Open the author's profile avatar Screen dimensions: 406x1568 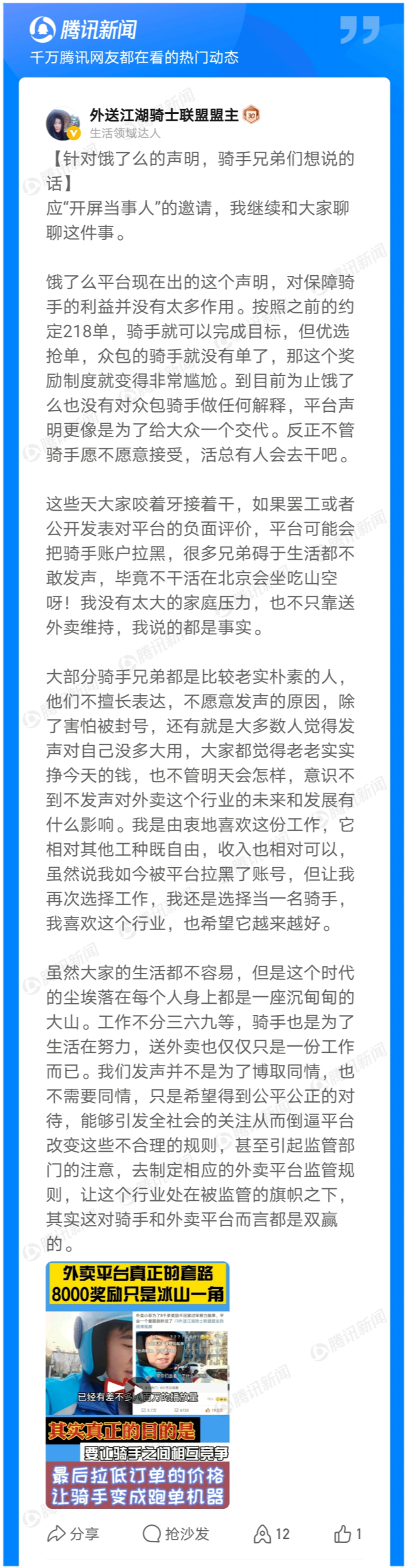[63, 123]
